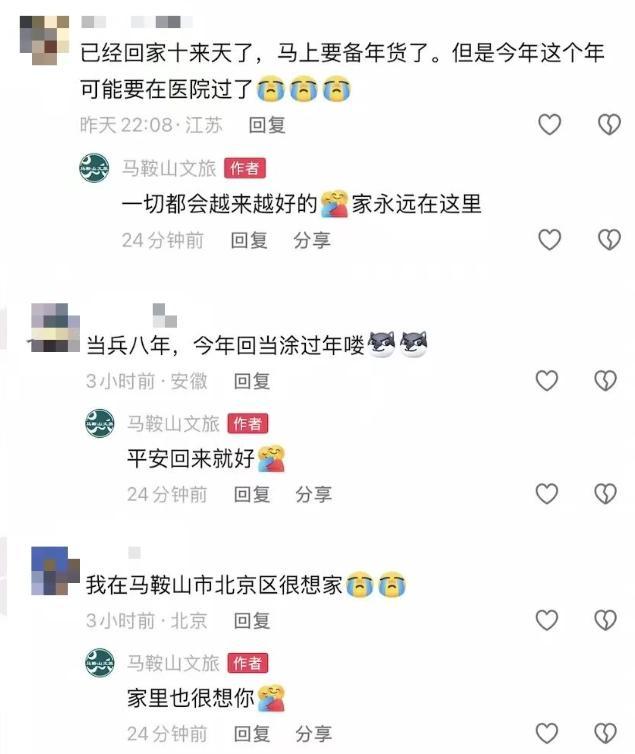Dislike the comment about spending New Year in hospital
635x754 pixels.
608,125
